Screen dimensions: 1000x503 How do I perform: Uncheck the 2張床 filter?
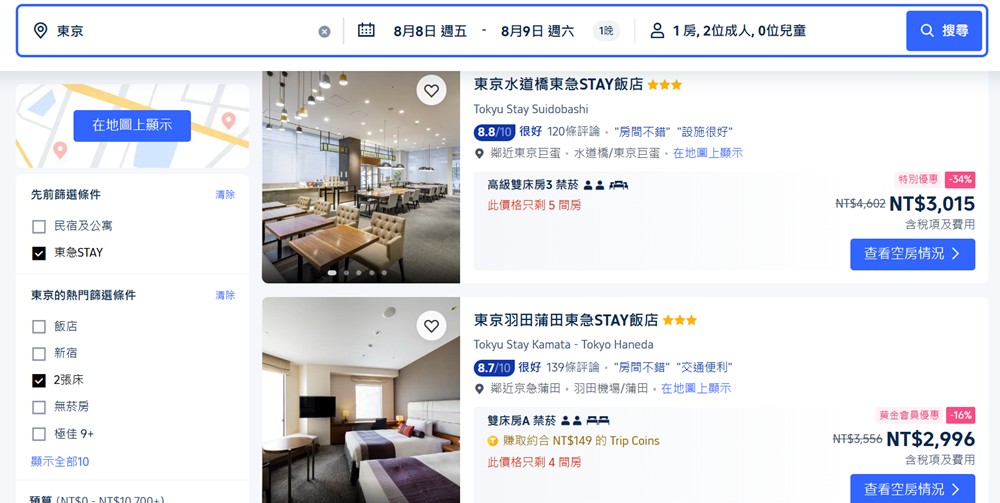[39, 380]
